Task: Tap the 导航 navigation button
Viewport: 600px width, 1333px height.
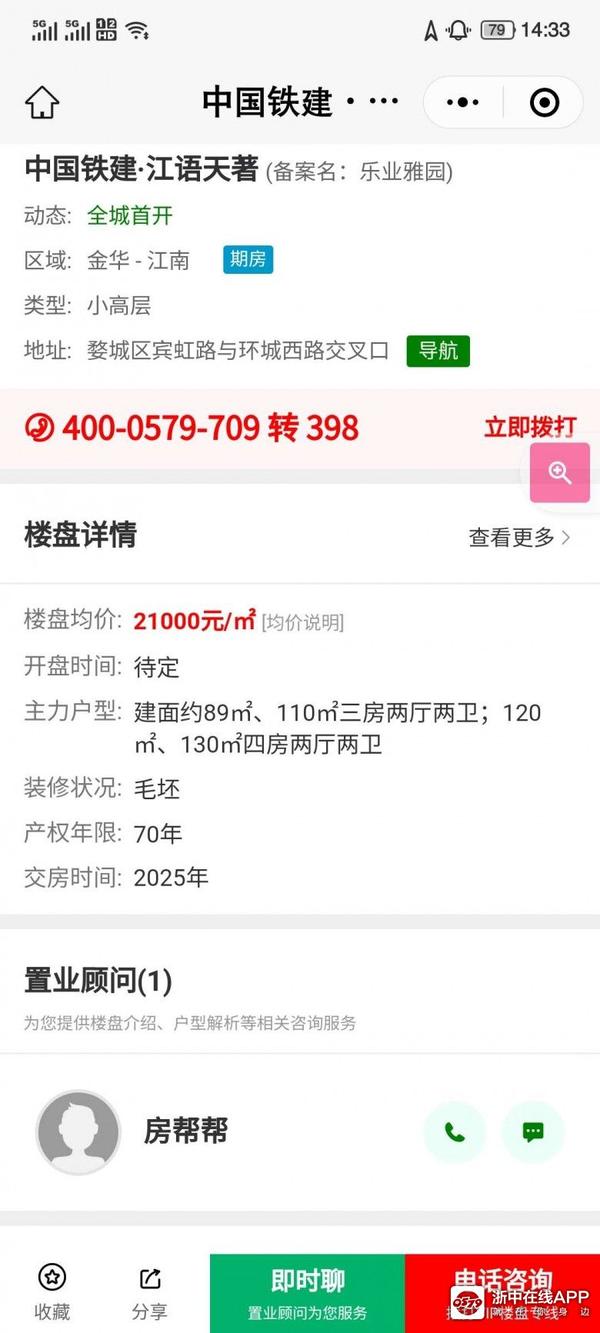Action: click(x=438, y=351)
